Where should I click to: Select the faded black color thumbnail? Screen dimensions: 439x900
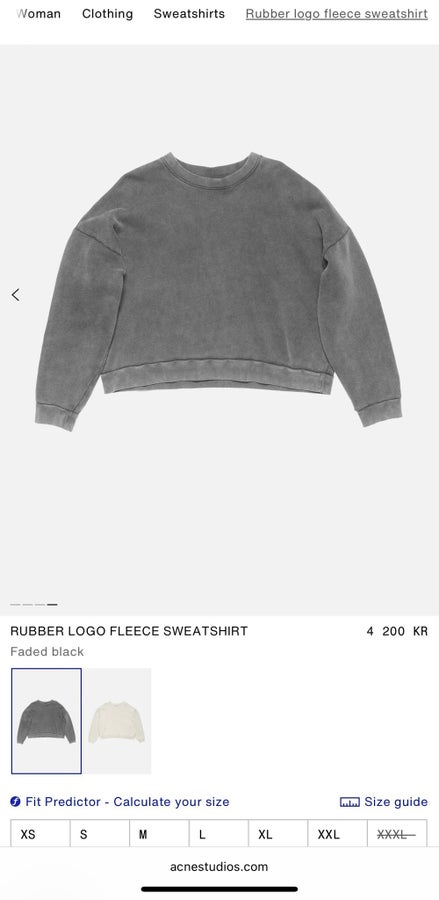(x=46, y=721)
